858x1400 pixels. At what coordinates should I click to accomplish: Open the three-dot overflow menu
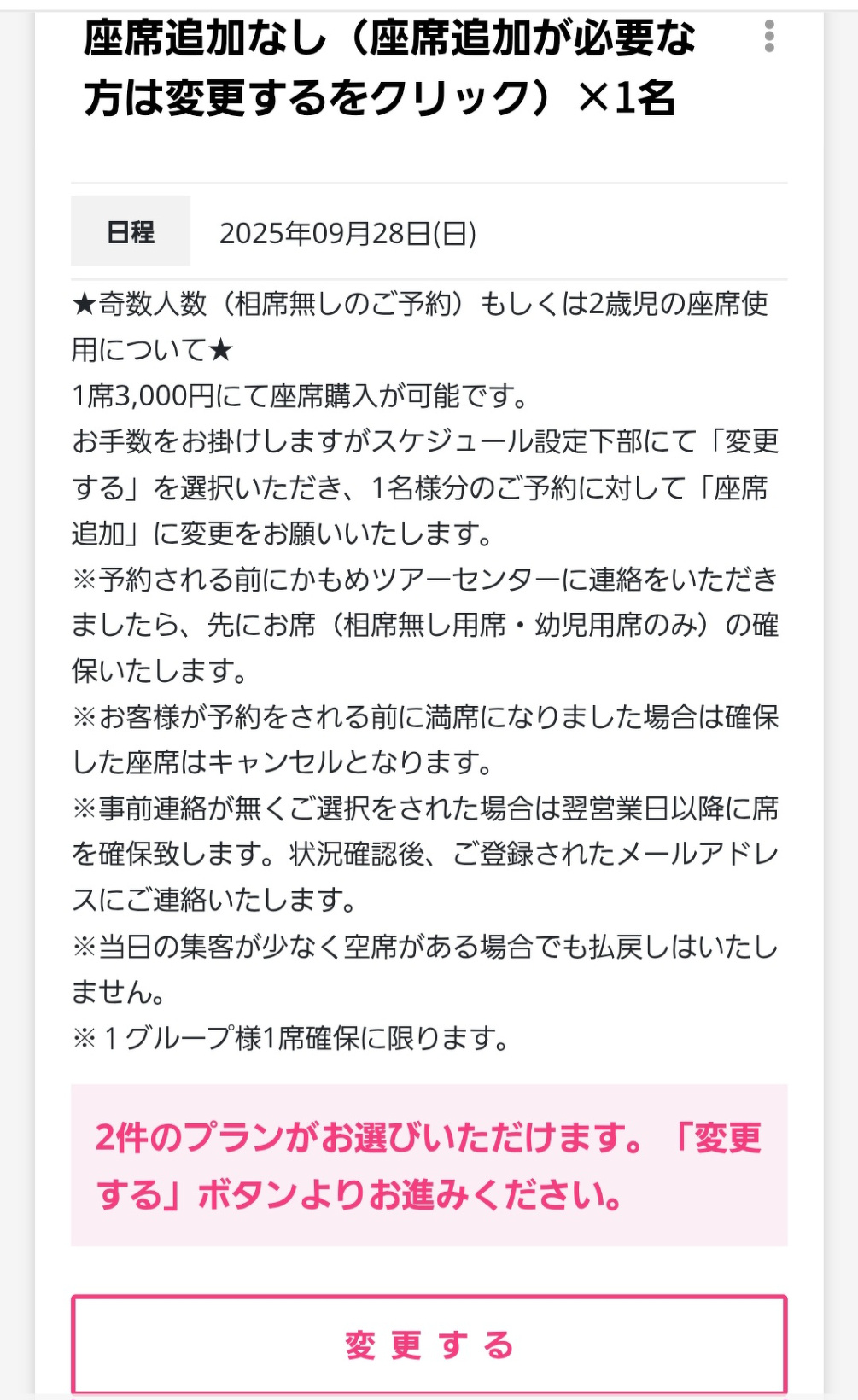tap(769, 37)
